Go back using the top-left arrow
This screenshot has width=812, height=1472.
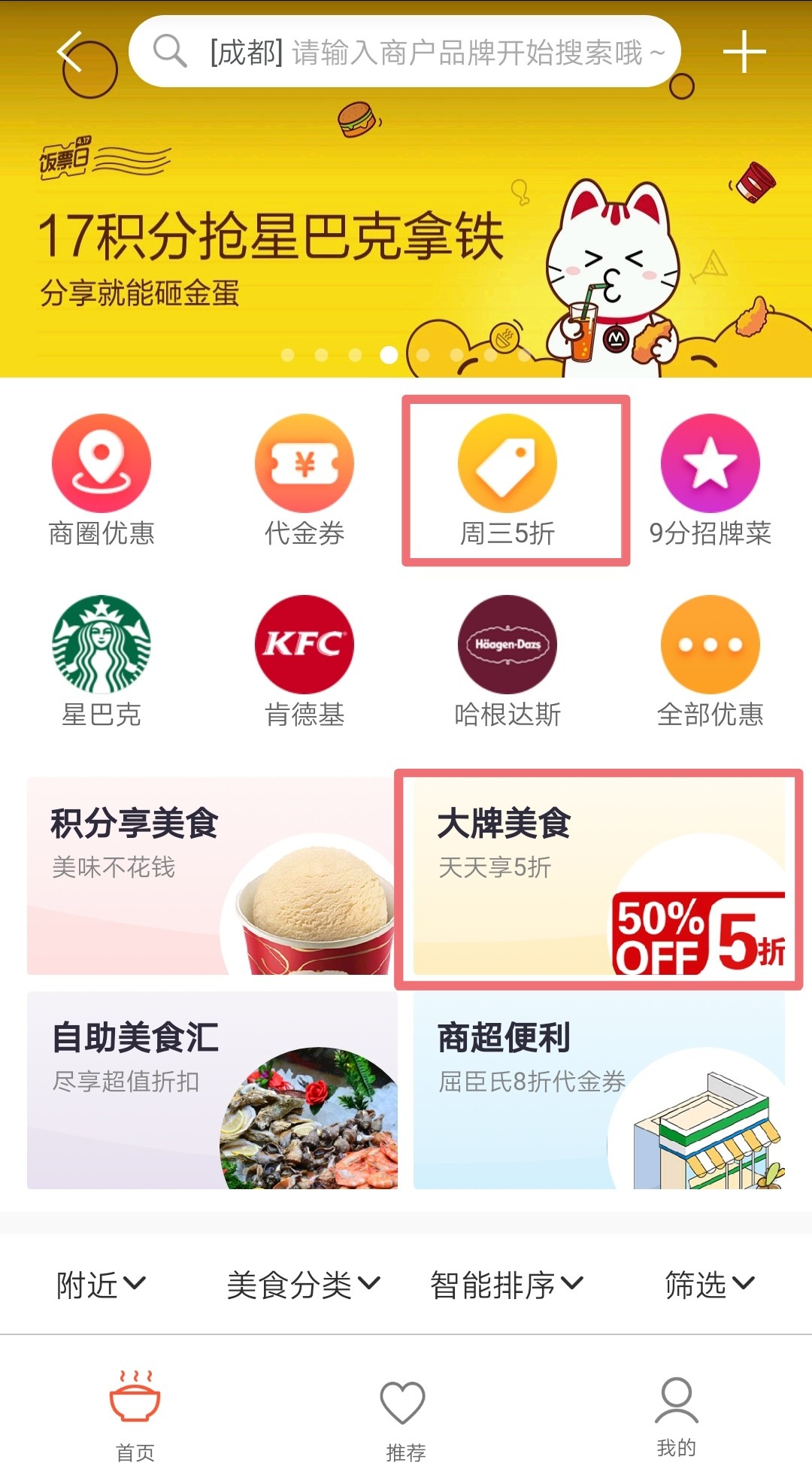[x=70, y=53]
